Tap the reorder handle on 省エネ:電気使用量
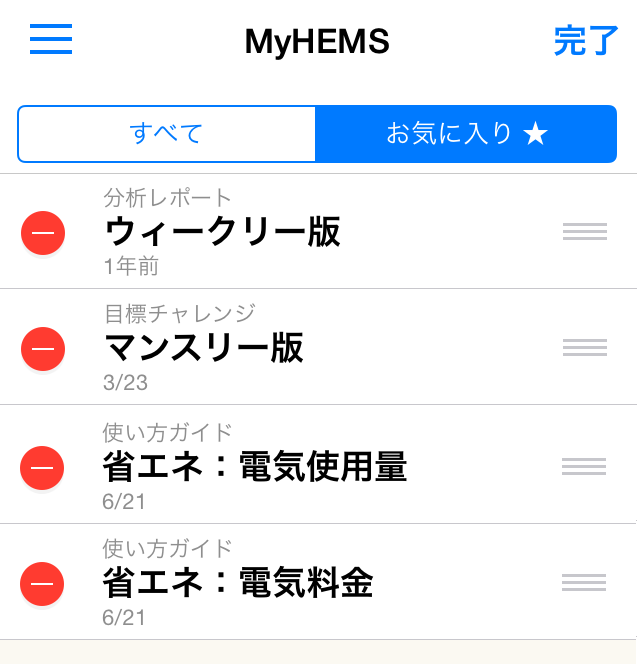The image size is (637, 664). (584, 466)
